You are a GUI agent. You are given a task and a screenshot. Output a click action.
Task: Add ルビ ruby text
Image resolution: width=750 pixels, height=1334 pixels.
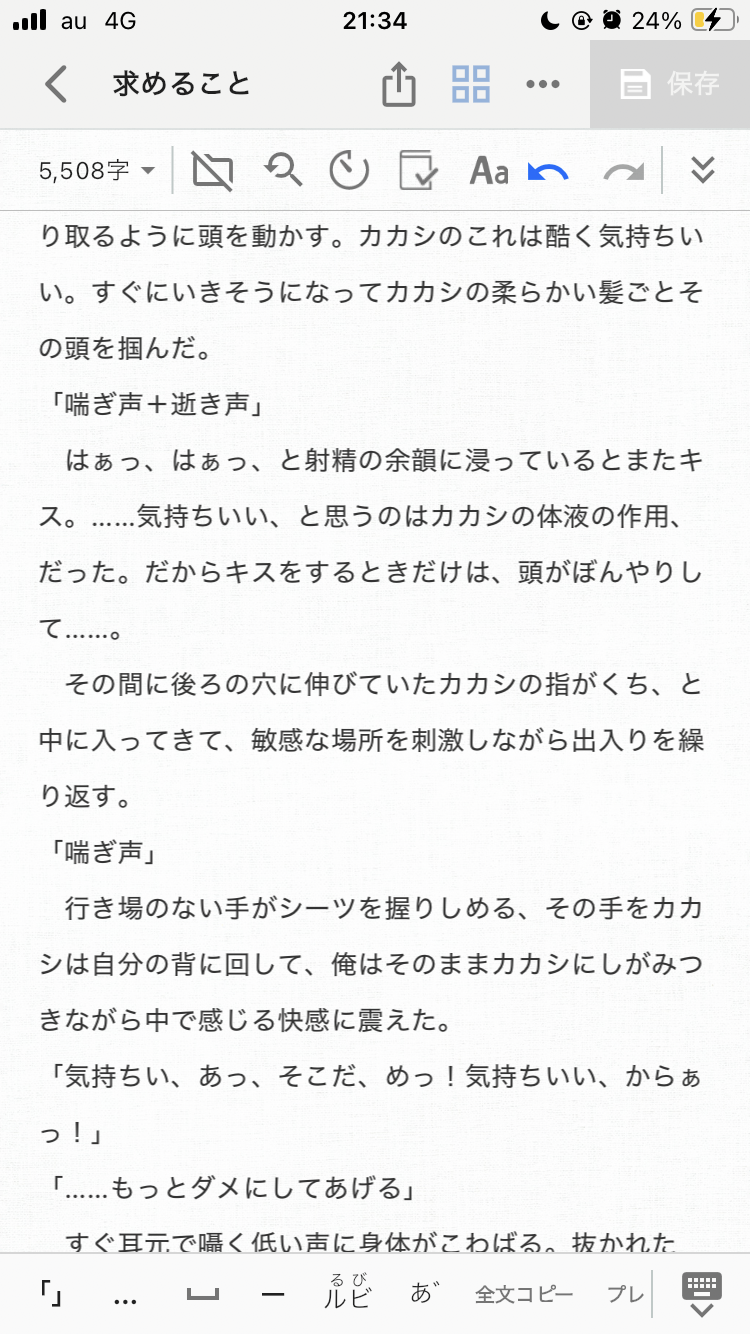(347, 1293)
